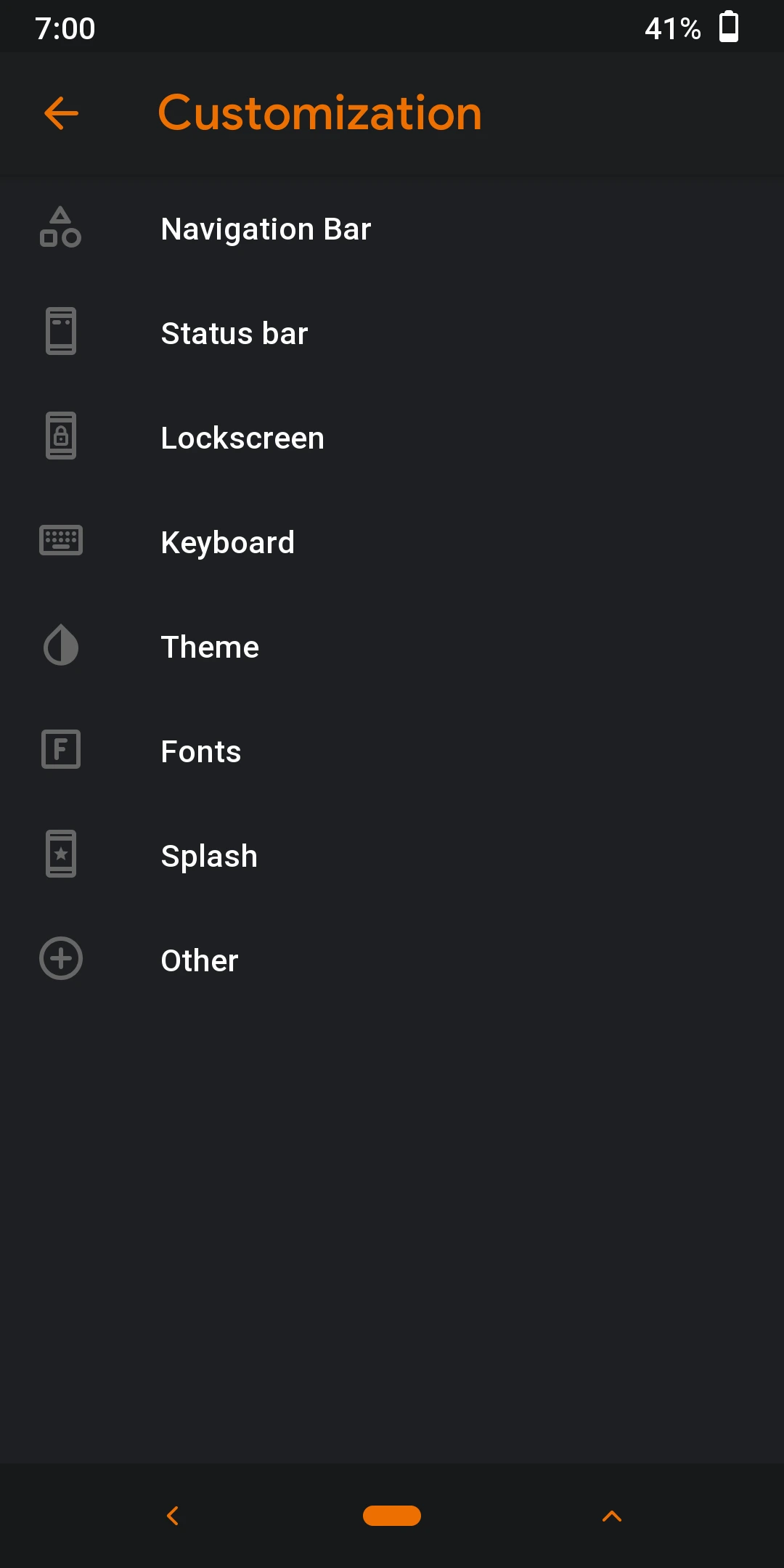Viewport: 784px width, 1568px height.
Task: Click the Navigation Bar shapes icon
Action: tap(60, 227)
